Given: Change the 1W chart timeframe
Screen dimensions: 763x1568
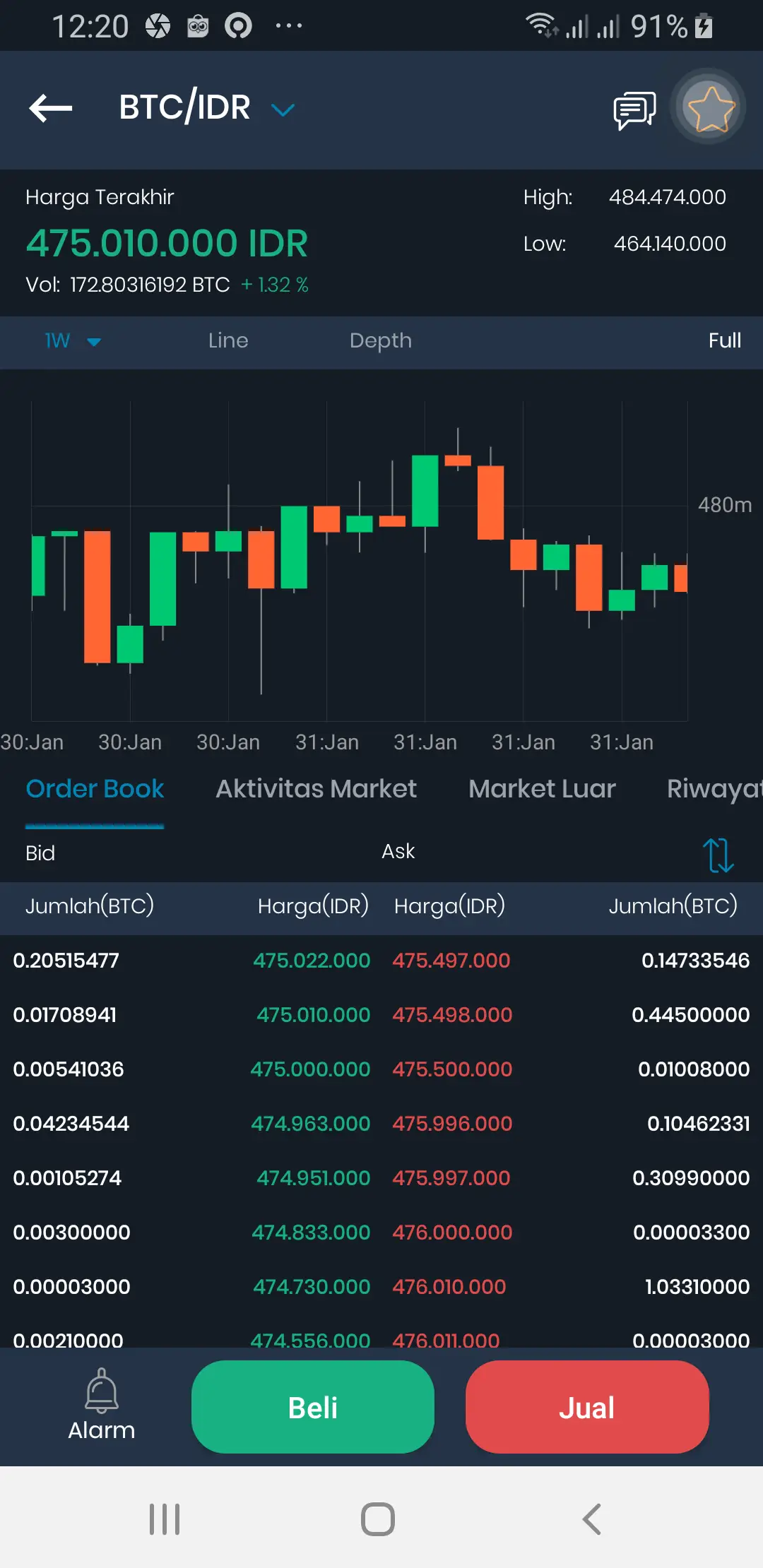Looking at the screenshot, I should (x=72, y=341).
